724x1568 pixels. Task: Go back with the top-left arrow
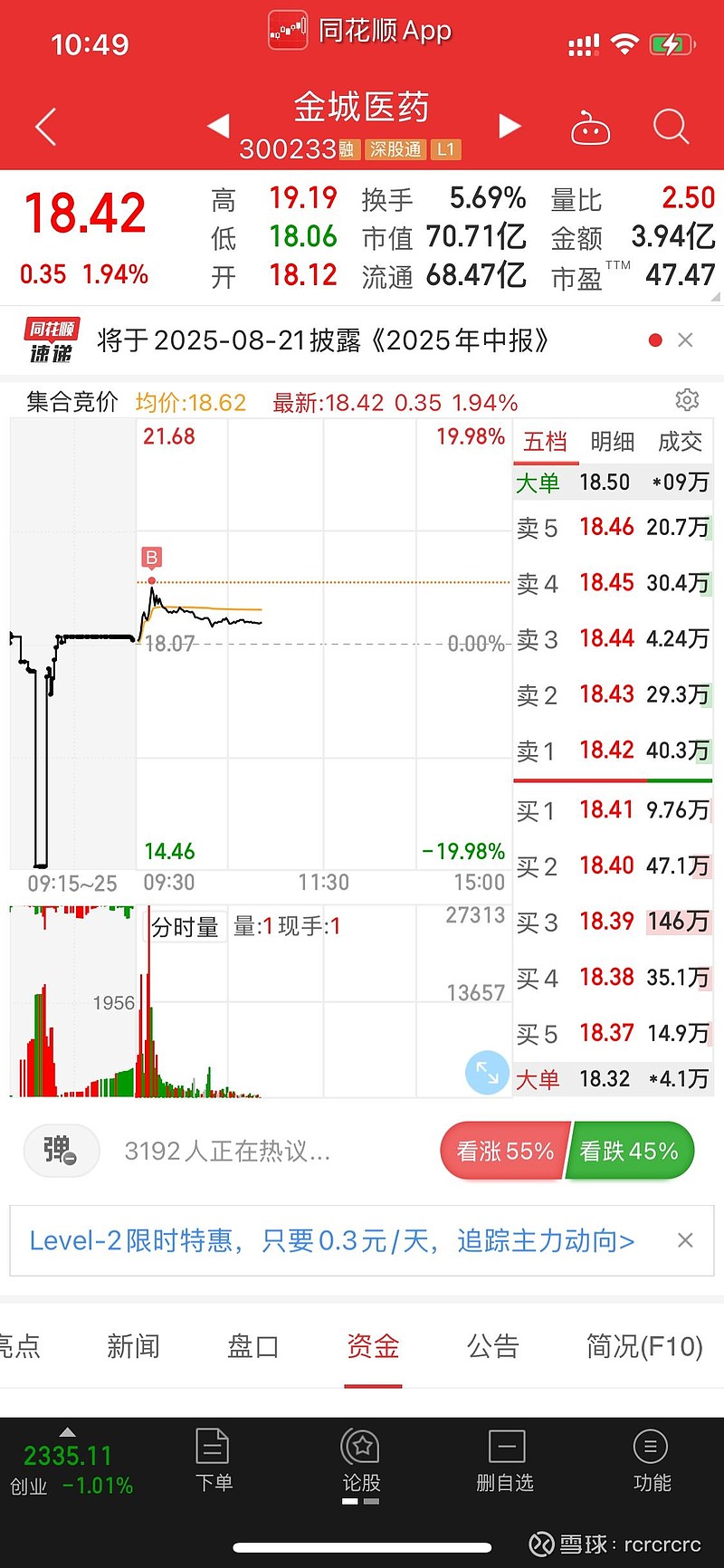(x=46, y=127)
